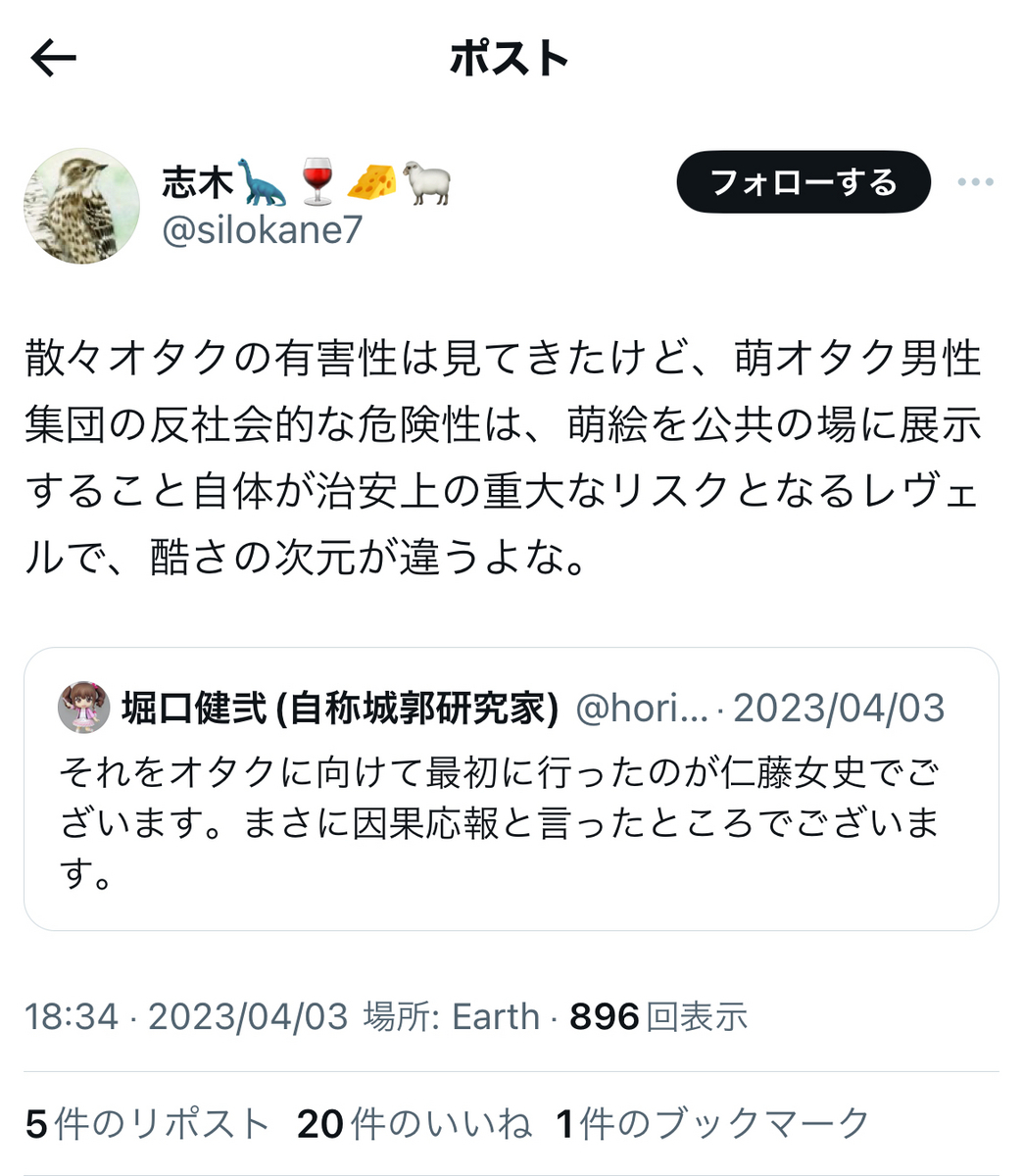Viewport: 1023px width, 1176px height.
Task: Open 志木's profile picture
Action: pos(82,207)
